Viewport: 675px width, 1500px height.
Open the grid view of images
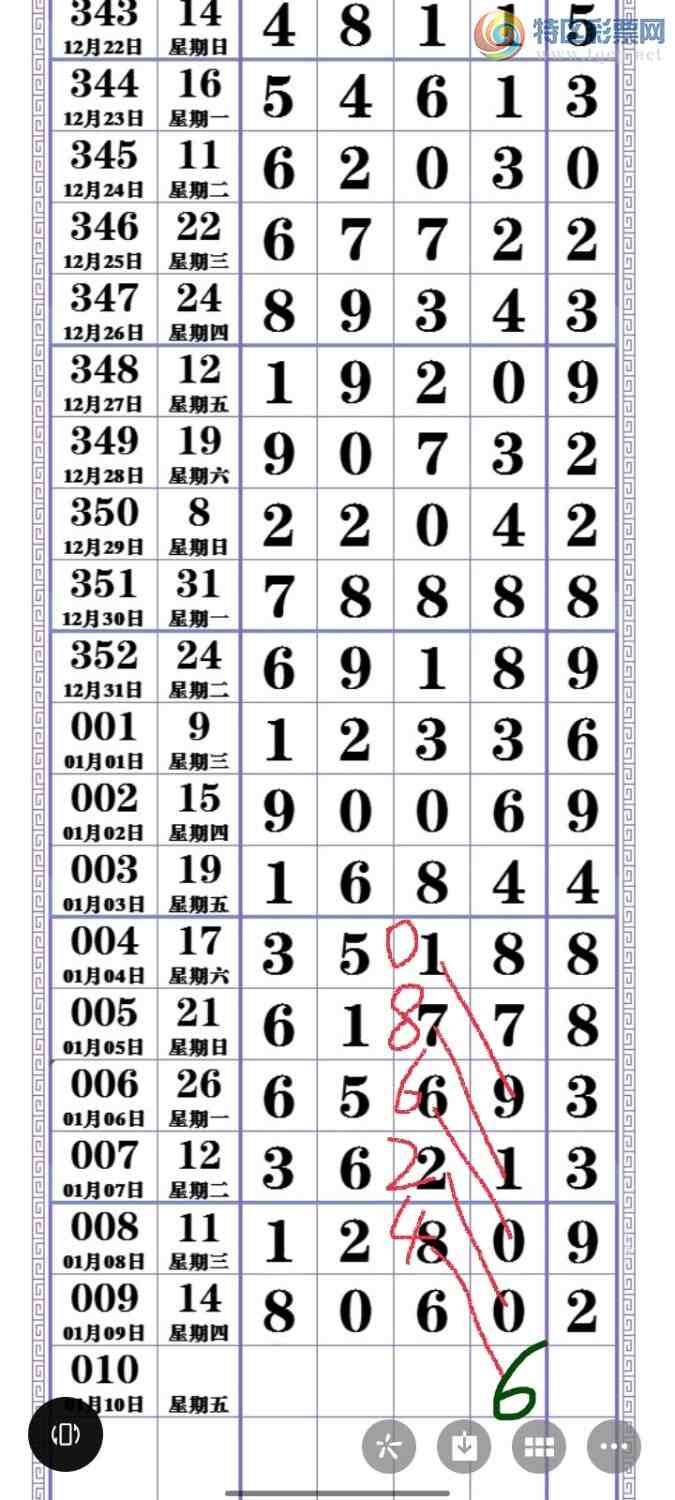click(x=539, y=1446)
